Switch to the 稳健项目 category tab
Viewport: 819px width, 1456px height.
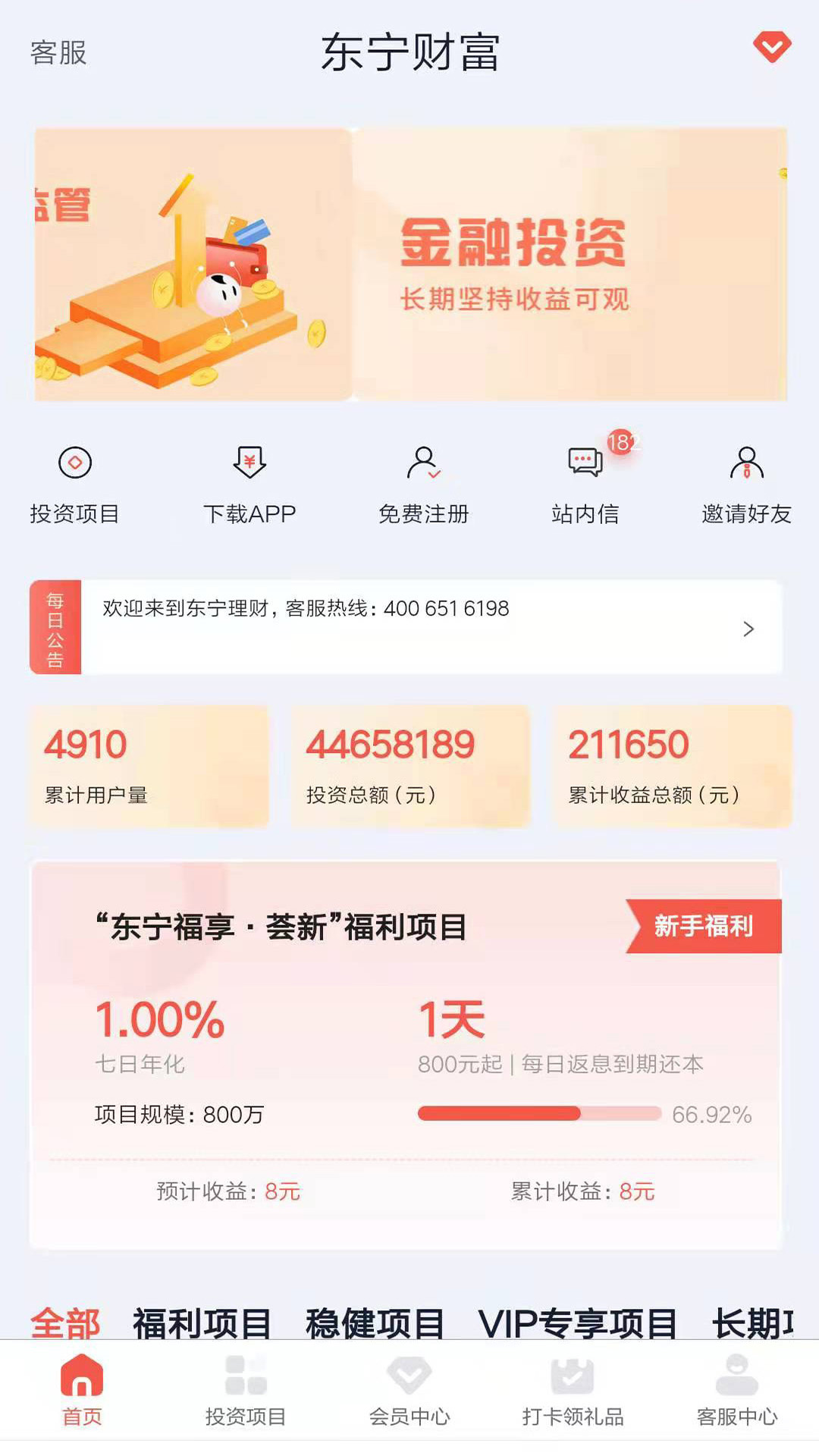[375, 1323]
